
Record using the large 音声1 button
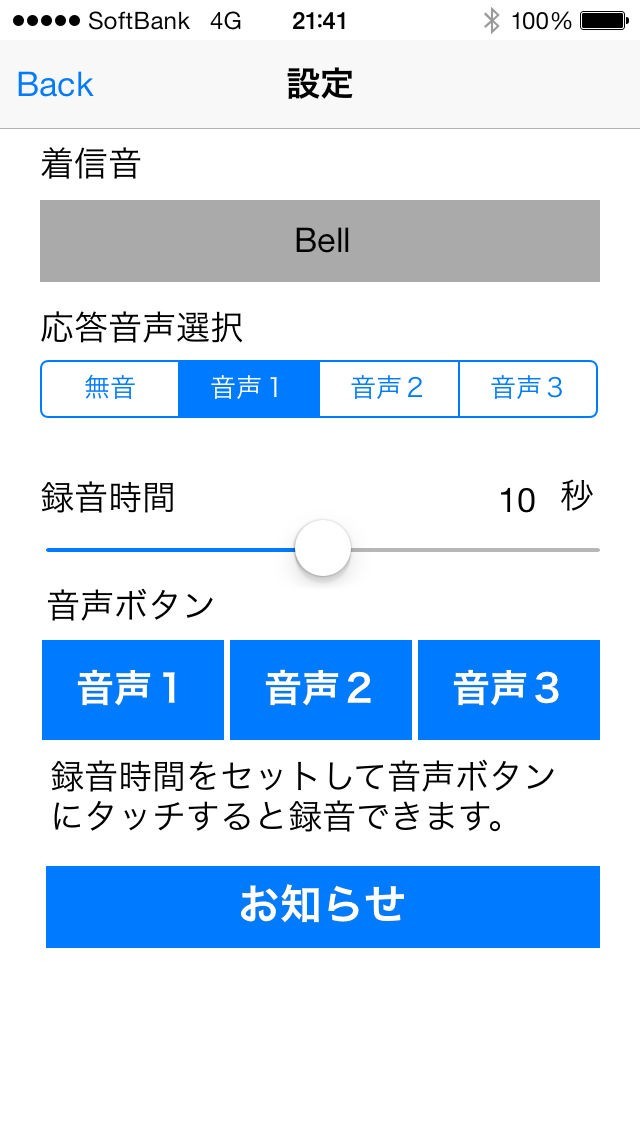coord(132,689)
